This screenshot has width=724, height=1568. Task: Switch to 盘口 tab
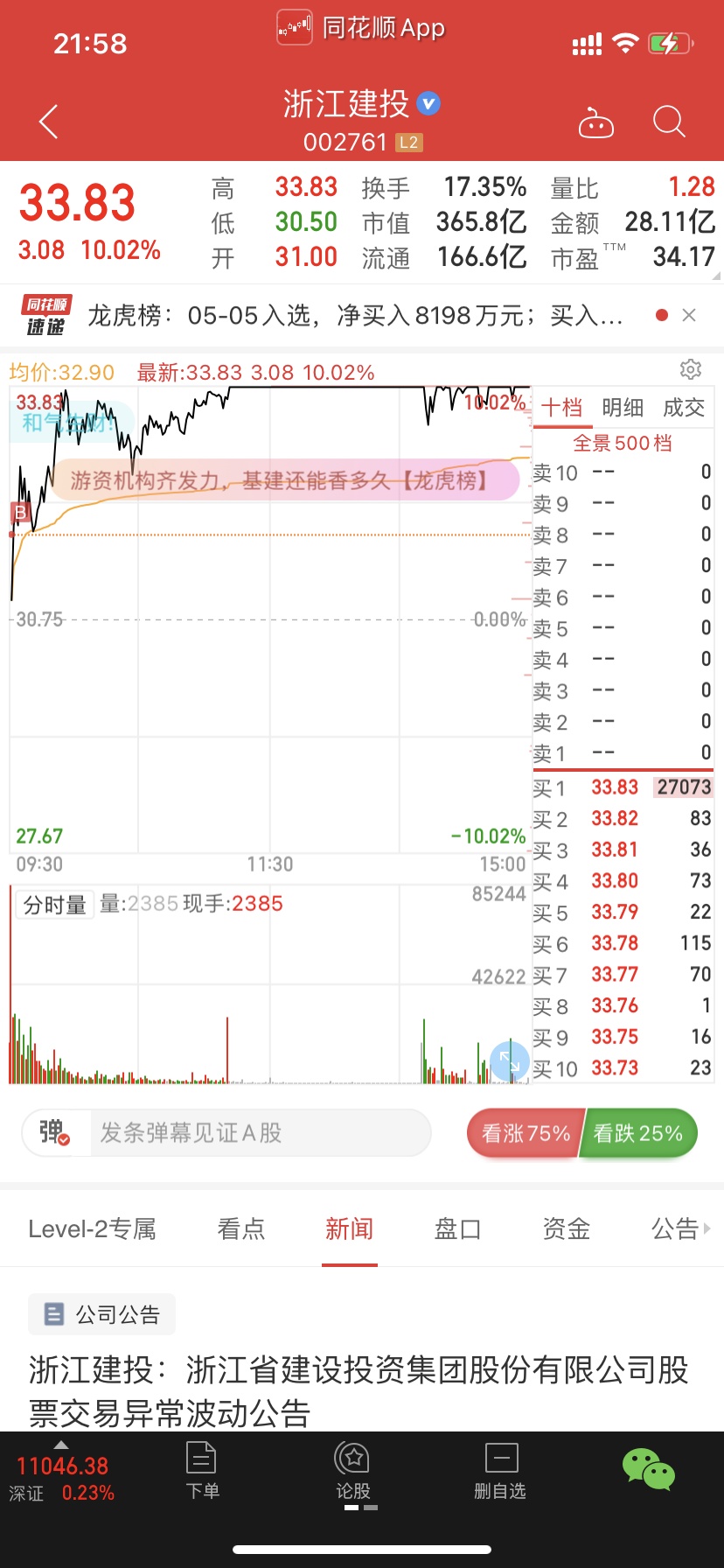[458, 1229]
